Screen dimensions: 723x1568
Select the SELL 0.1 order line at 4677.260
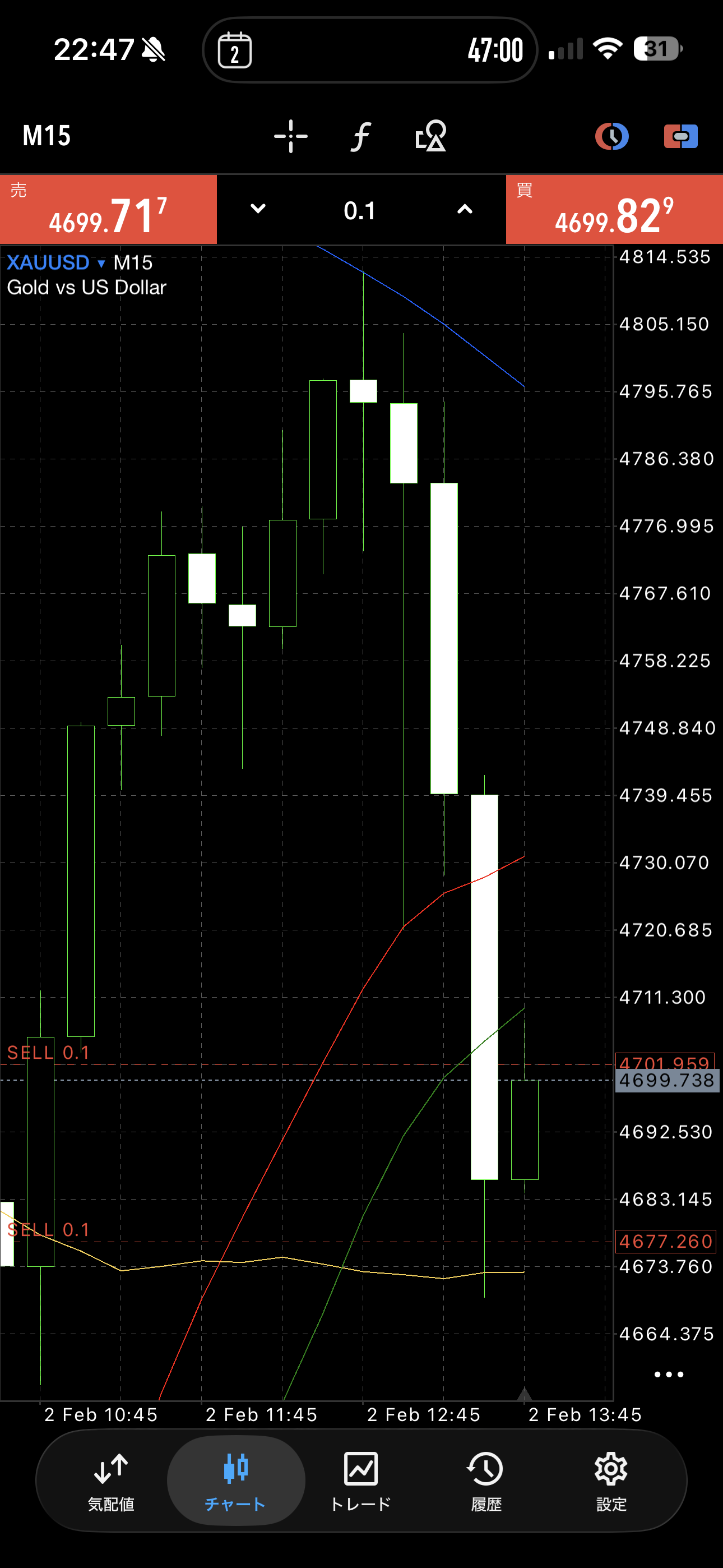(x=49, y=1230)
